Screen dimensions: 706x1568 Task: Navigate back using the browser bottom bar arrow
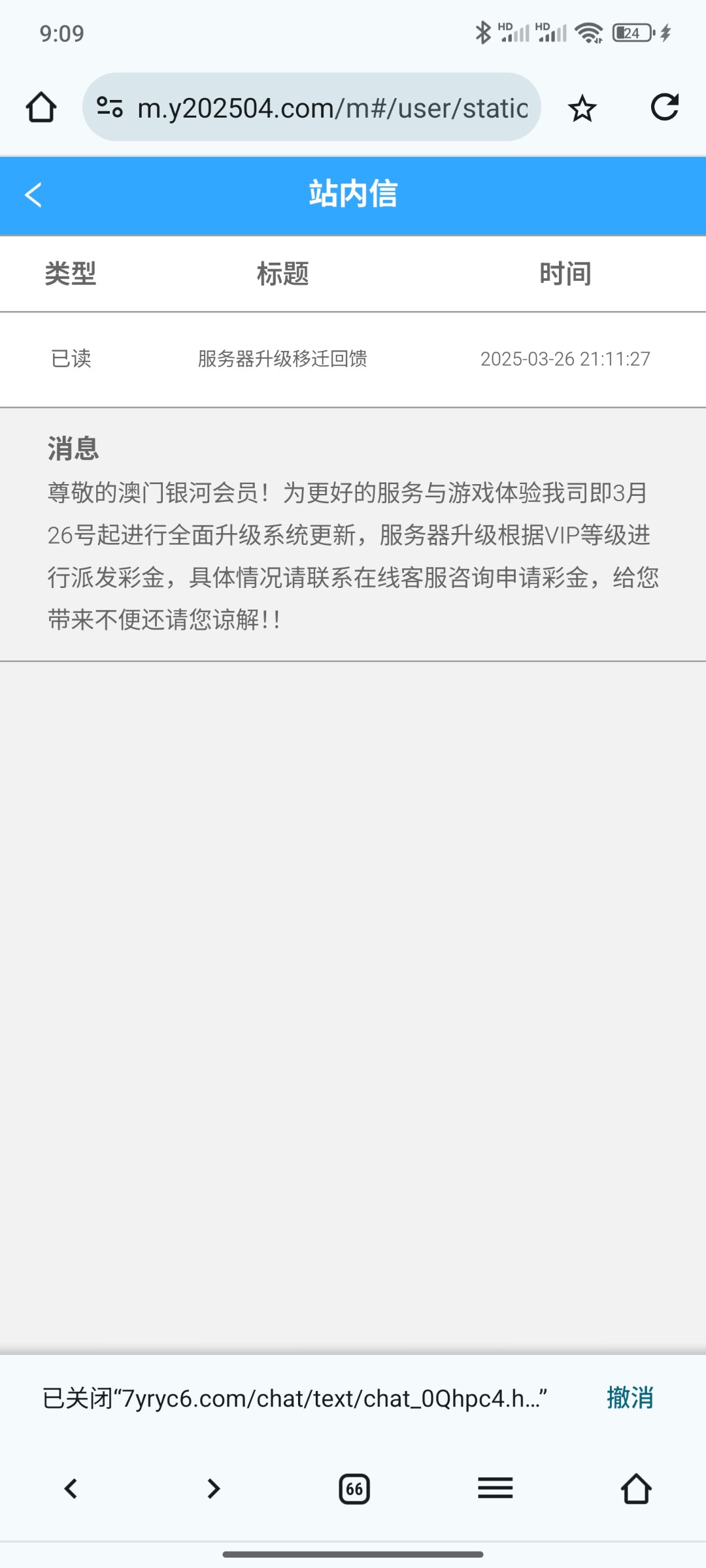71,1489
